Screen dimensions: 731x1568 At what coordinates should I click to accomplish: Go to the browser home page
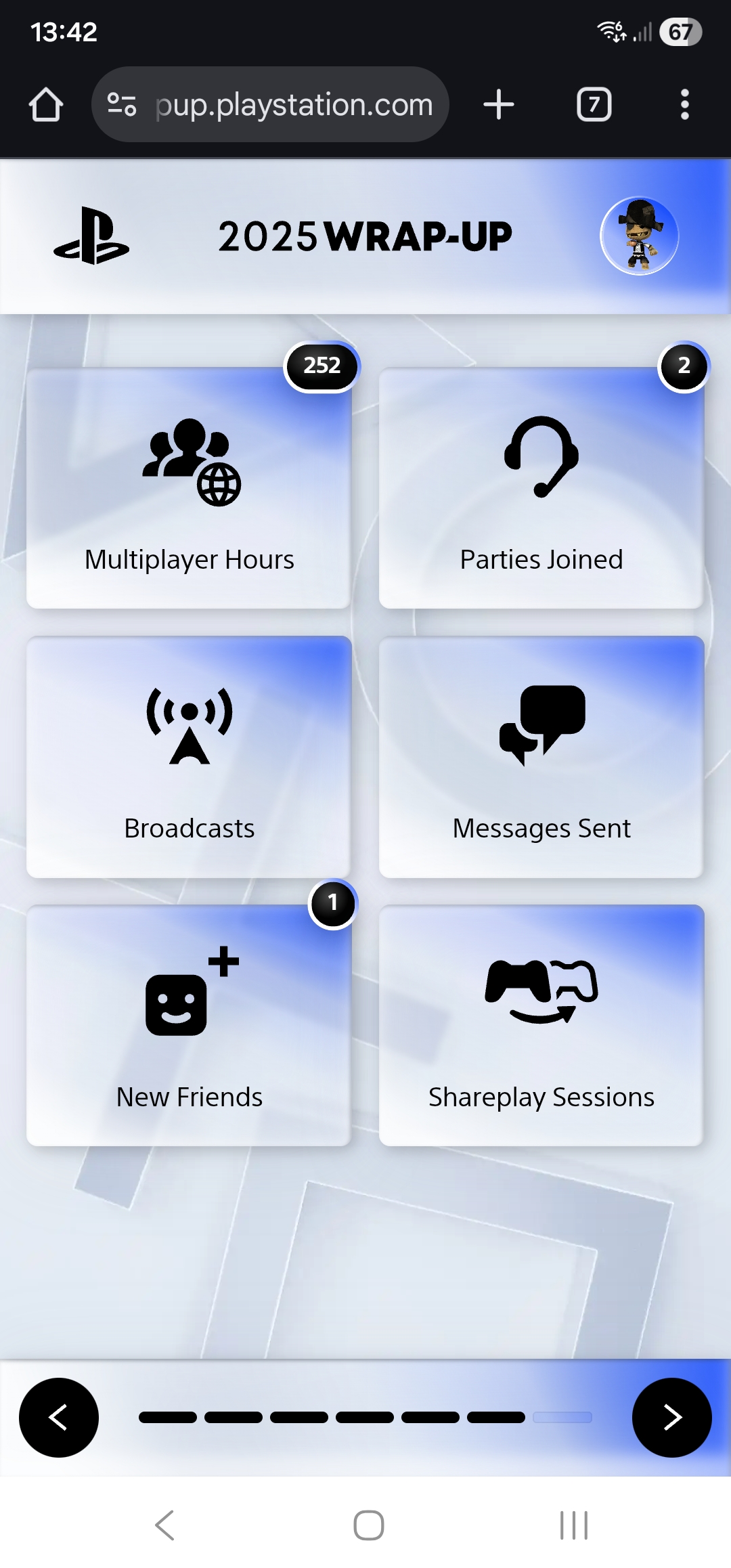tap(46, 105)
